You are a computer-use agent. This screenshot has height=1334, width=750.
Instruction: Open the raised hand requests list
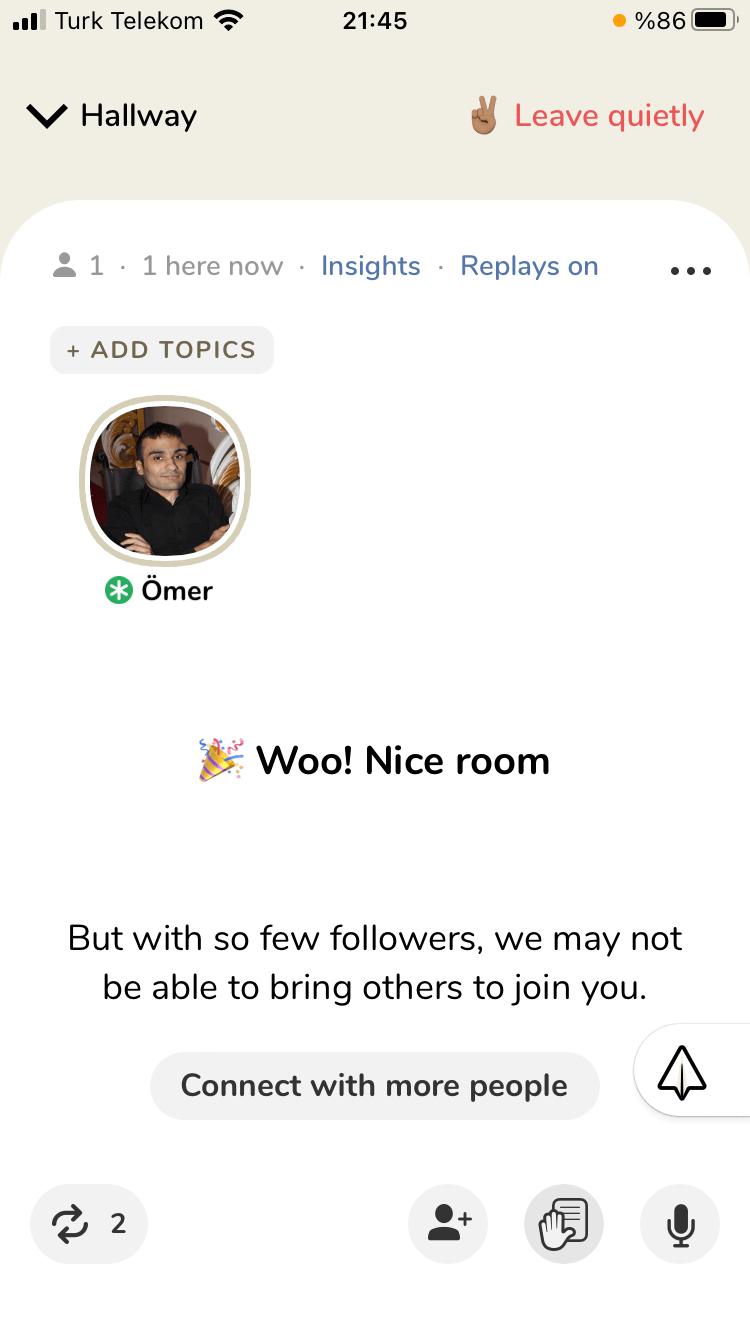click(x=564, y=1224)
